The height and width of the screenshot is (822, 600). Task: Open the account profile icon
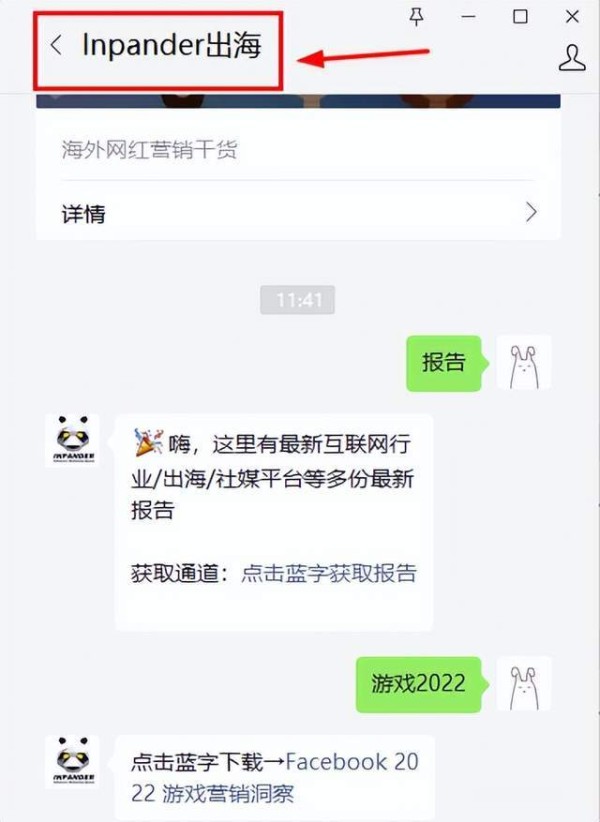click(572, 58)
